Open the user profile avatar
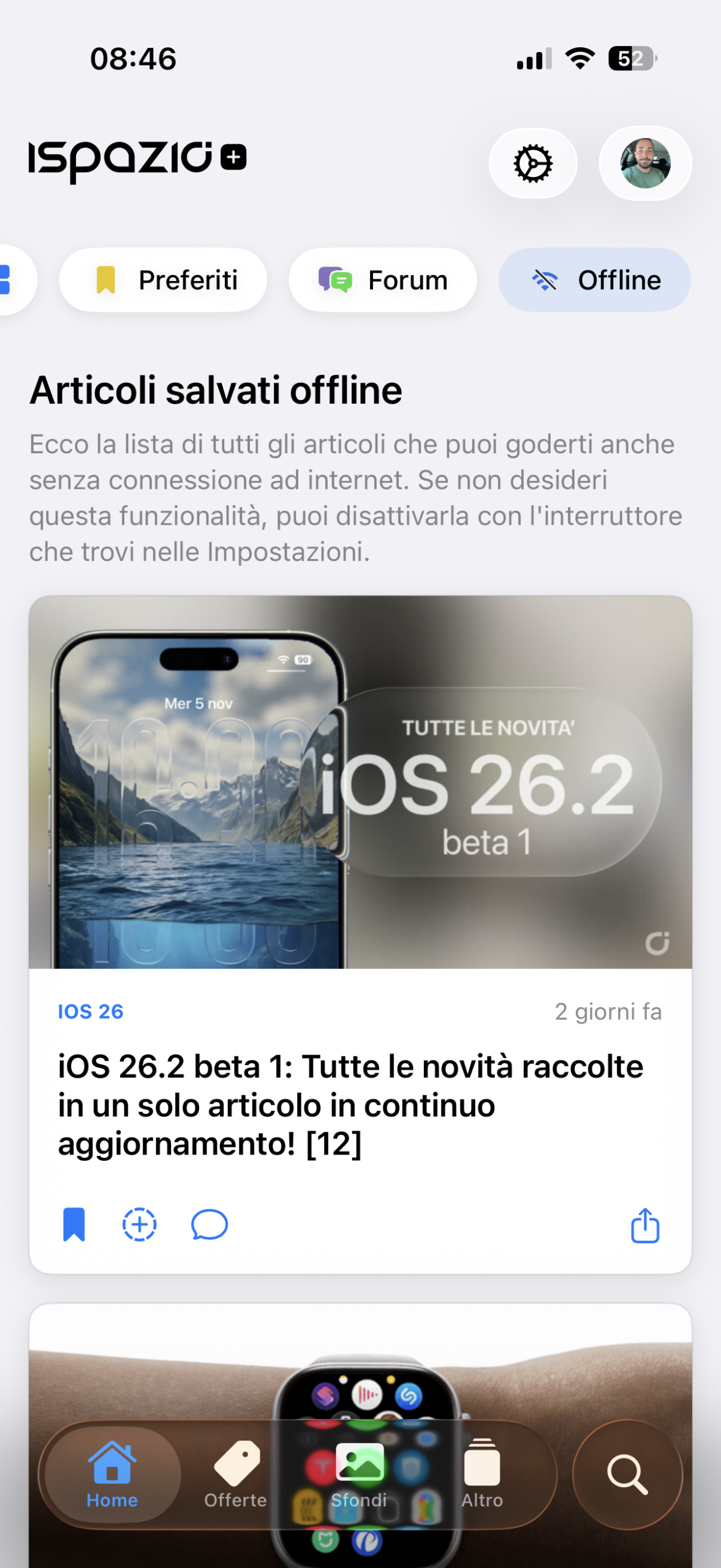 645,164
